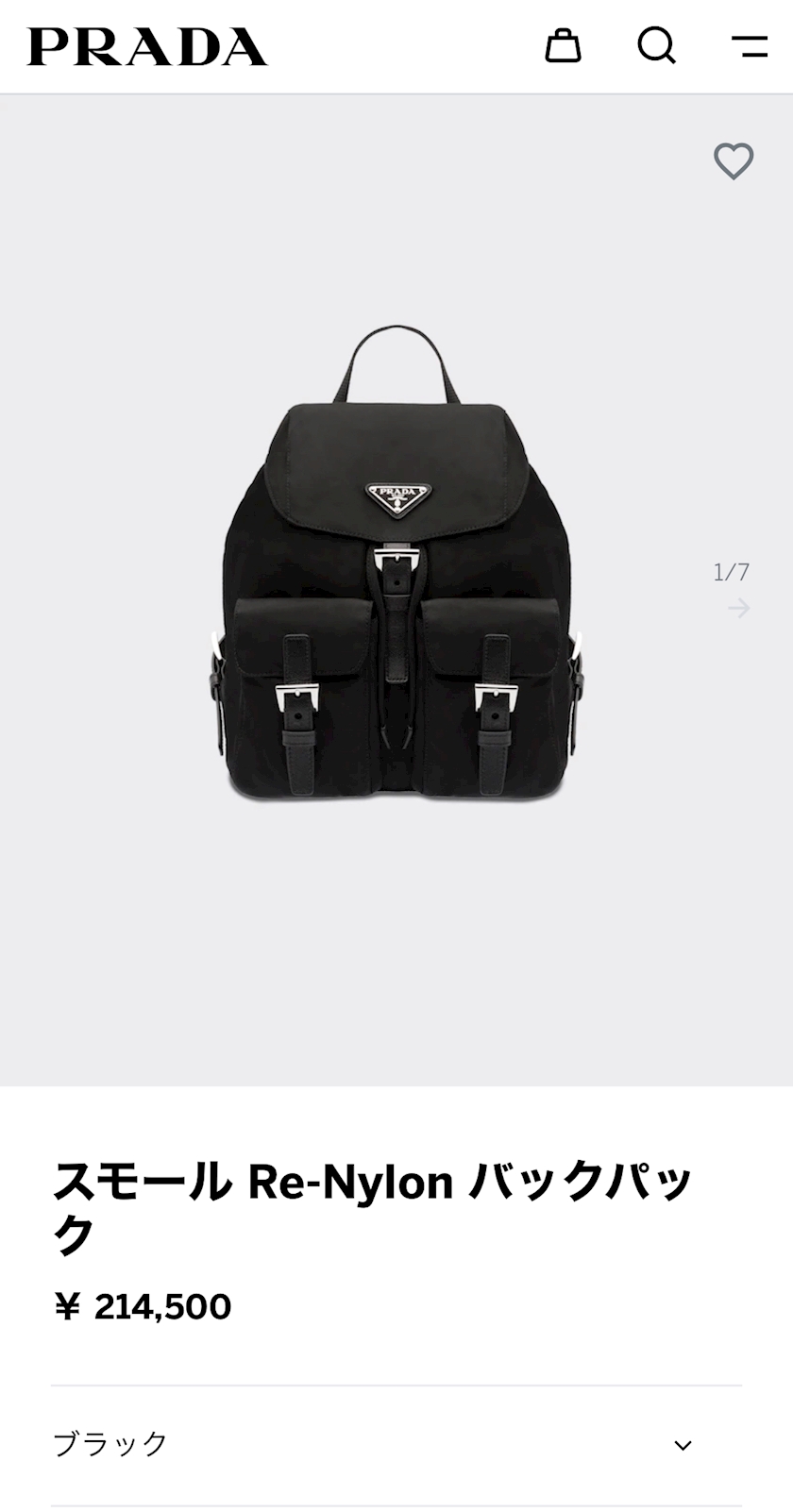Add backpack to wishlist with the heart
The width and height of the screenshot is (793, 1512).
click(x=734, y=161)
